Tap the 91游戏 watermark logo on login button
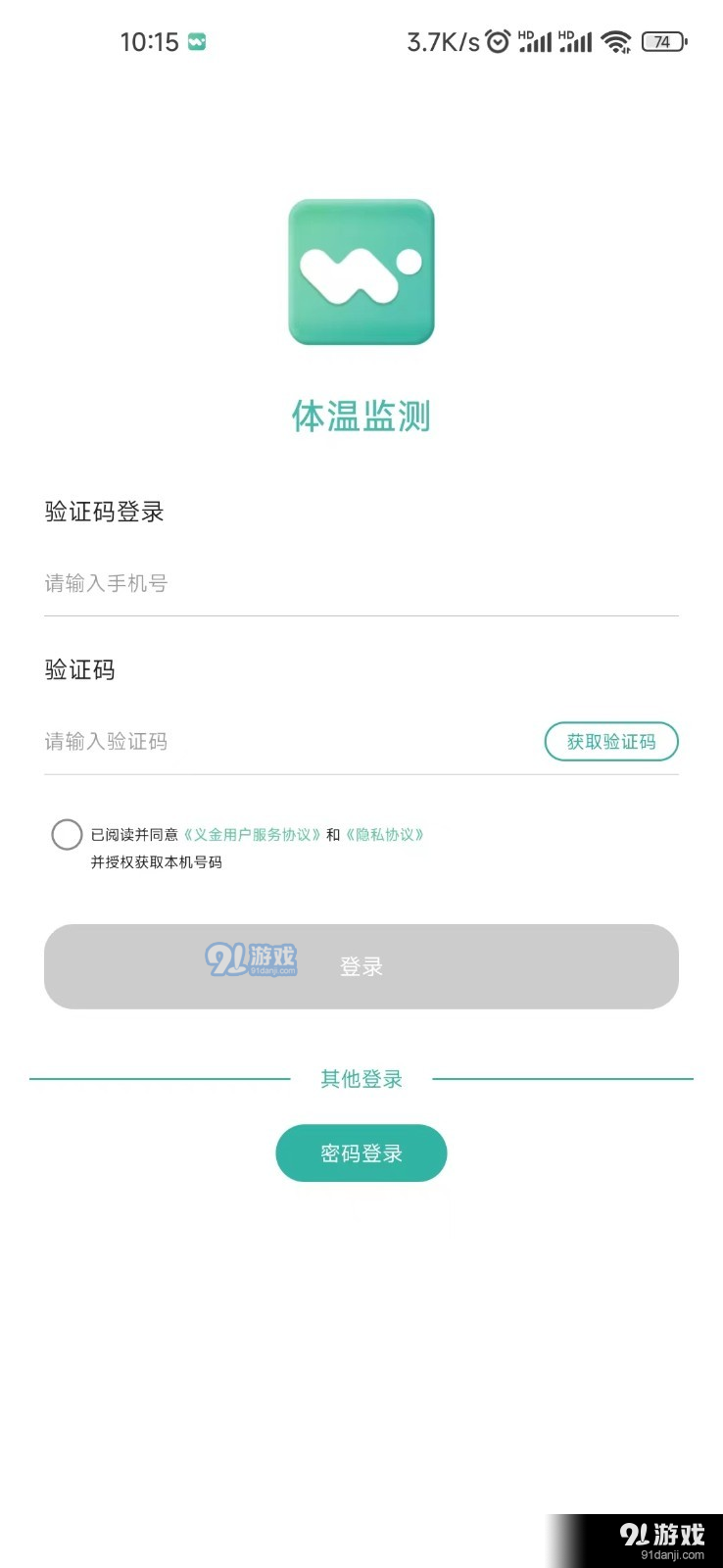The image size is (723, 1568). tap(250, 960)
